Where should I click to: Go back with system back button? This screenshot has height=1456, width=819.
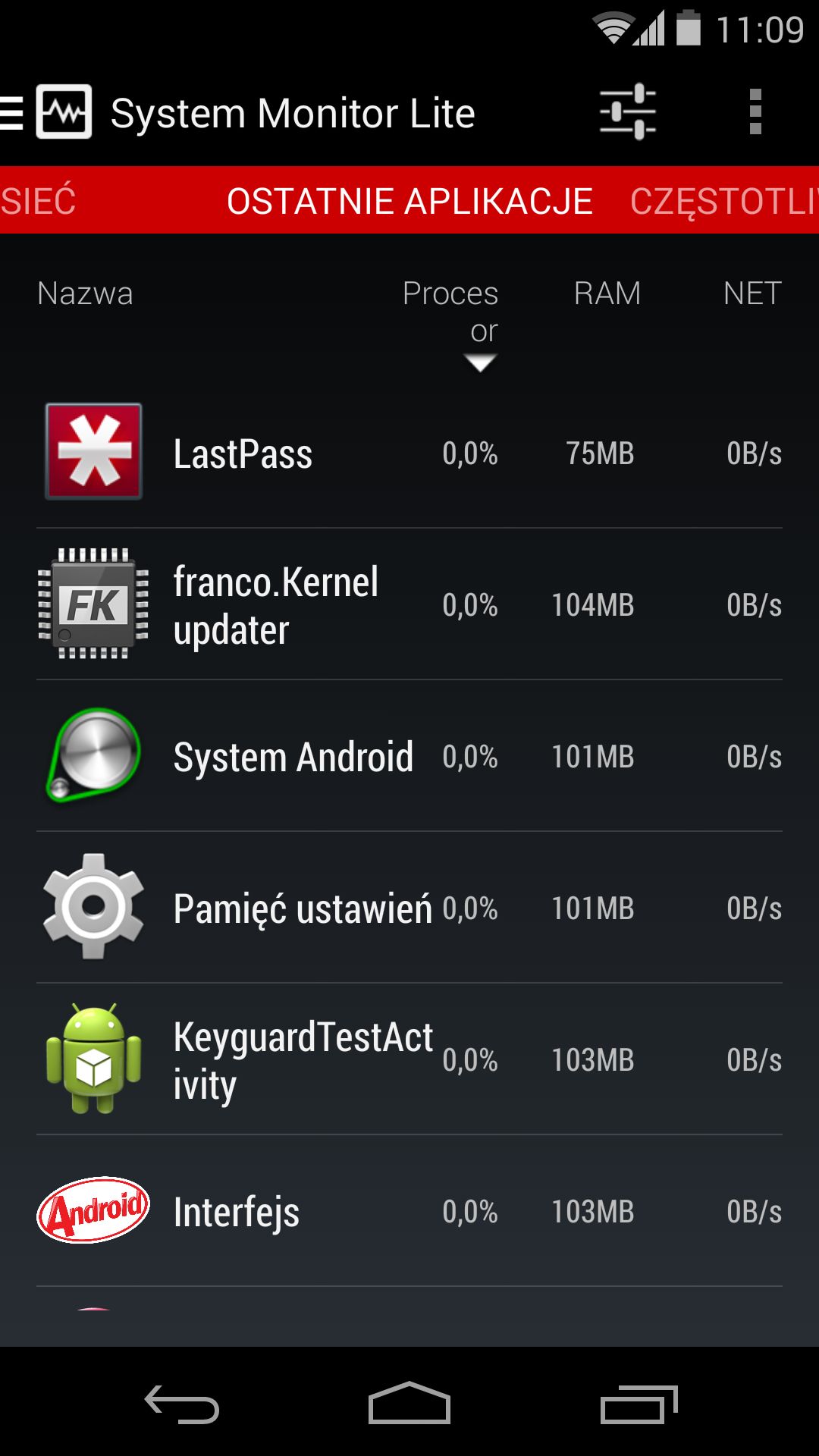(182, 1404)
